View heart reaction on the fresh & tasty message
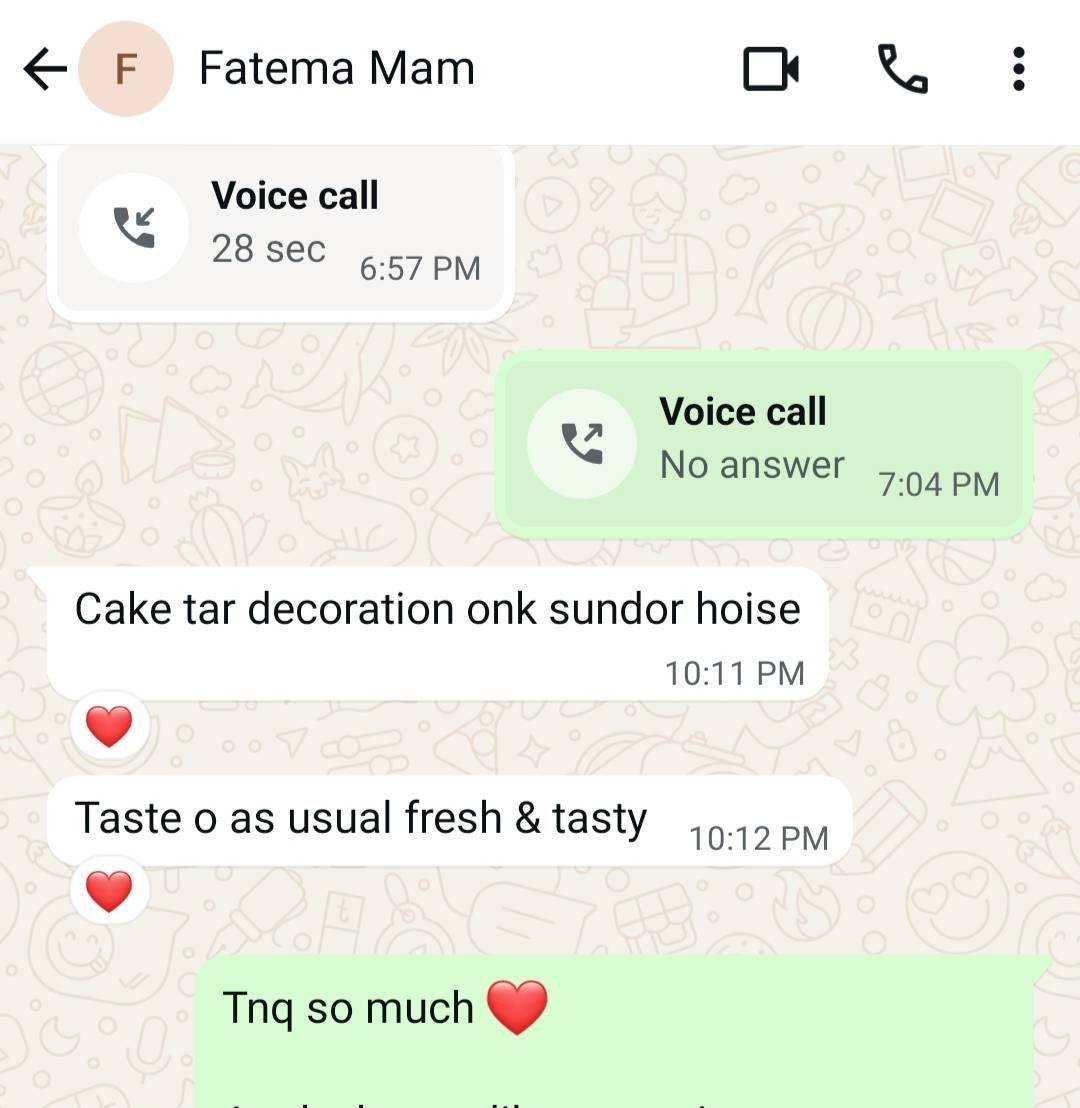1080x1108 pixels. click(109, 890)
